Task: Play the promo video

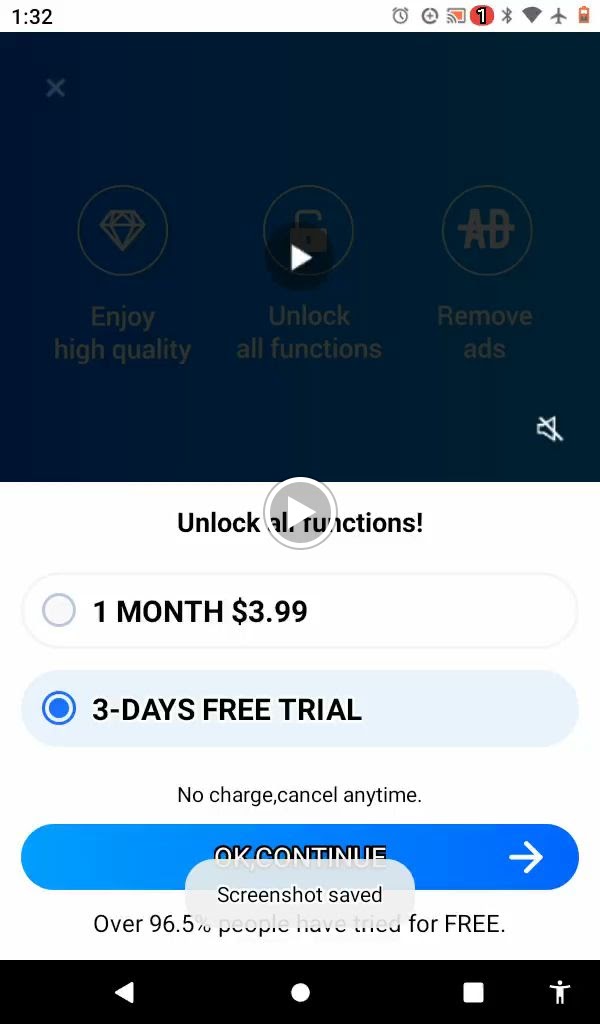Action: pyautogui.click(x=300, y=257)
